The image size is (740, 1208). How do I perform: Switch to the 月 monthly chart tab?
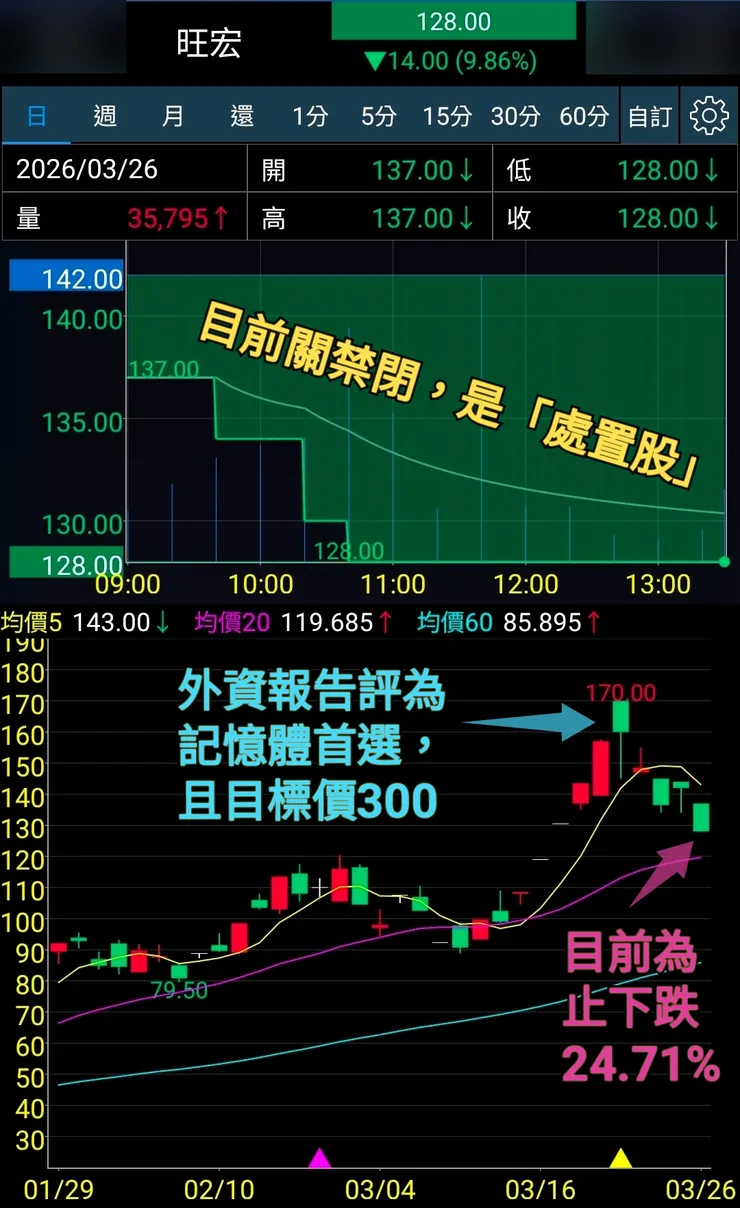pos(172,116)
